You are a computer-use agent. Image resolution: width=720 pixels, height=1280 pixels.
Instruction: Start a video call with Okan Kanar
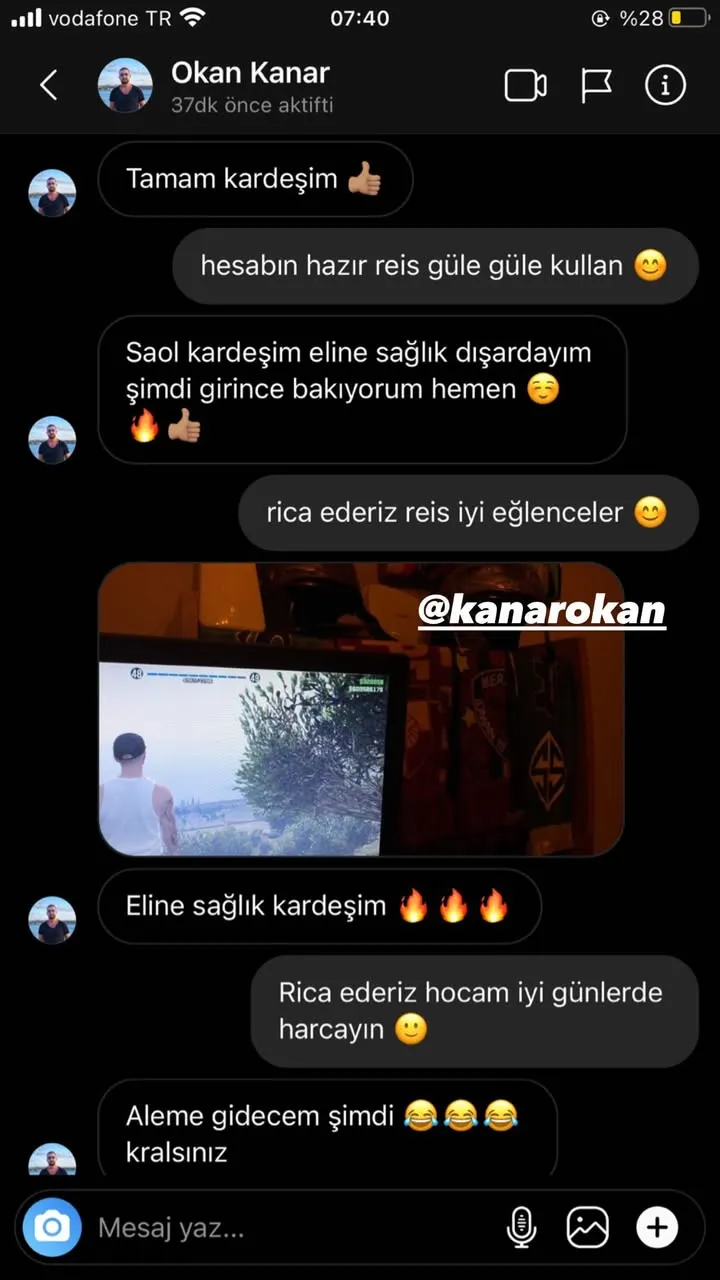[525, 86]
